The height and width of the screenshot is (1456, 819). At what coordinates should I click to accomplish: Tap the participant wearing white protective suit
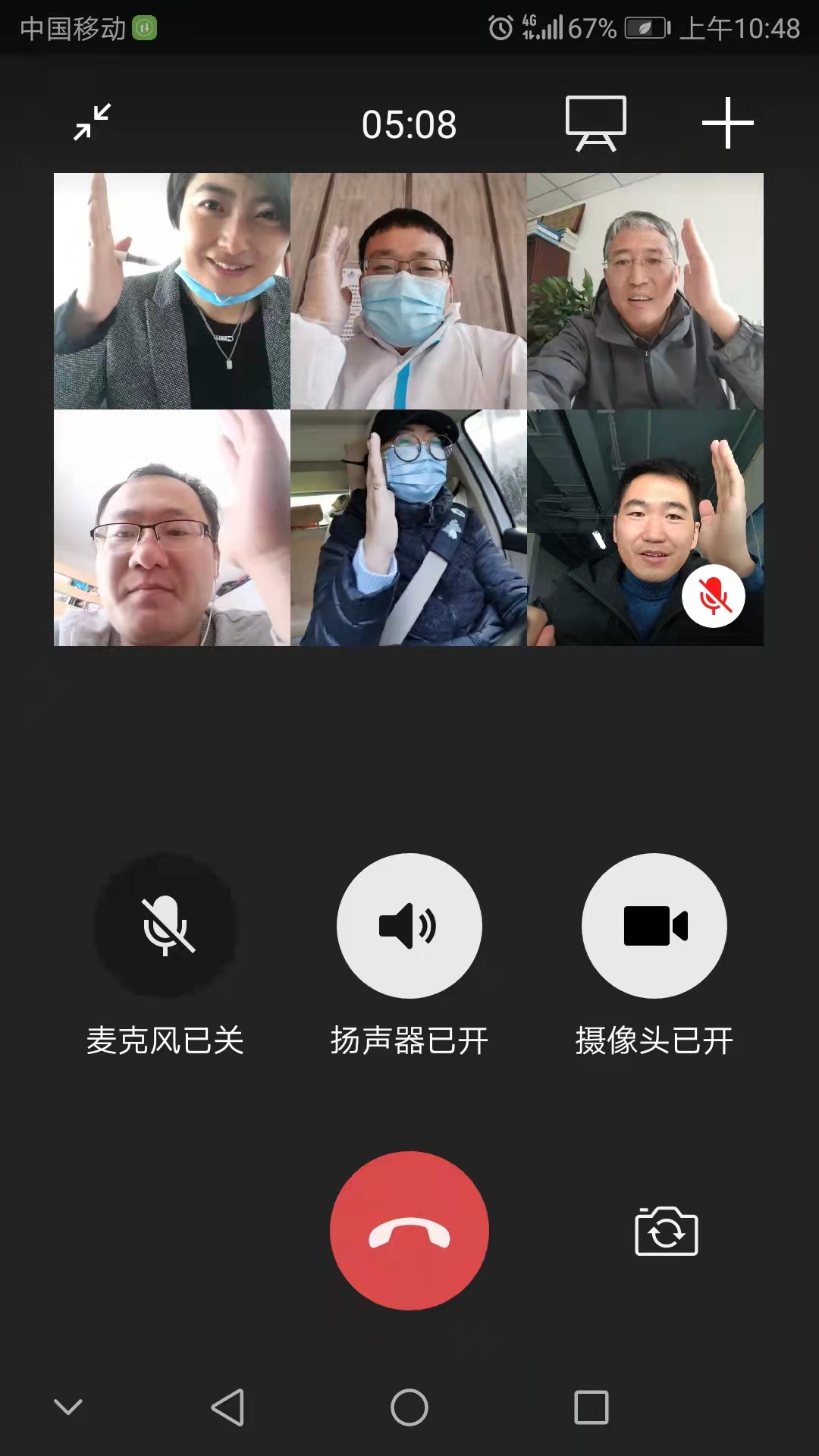pos(409,288)
